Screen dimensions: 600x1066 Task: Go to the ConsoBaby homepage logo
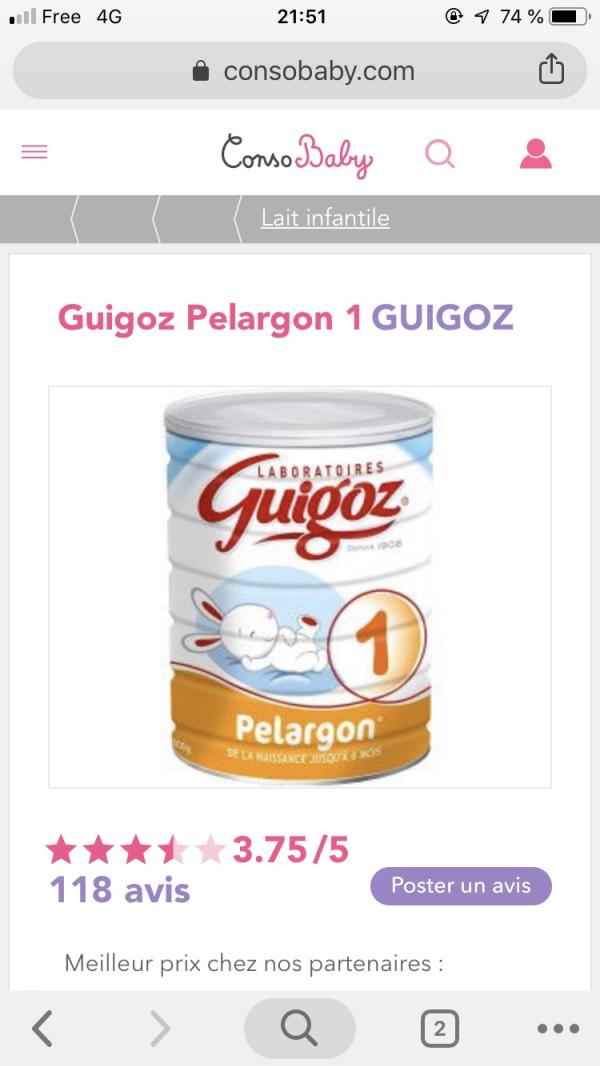click(296, 153)
